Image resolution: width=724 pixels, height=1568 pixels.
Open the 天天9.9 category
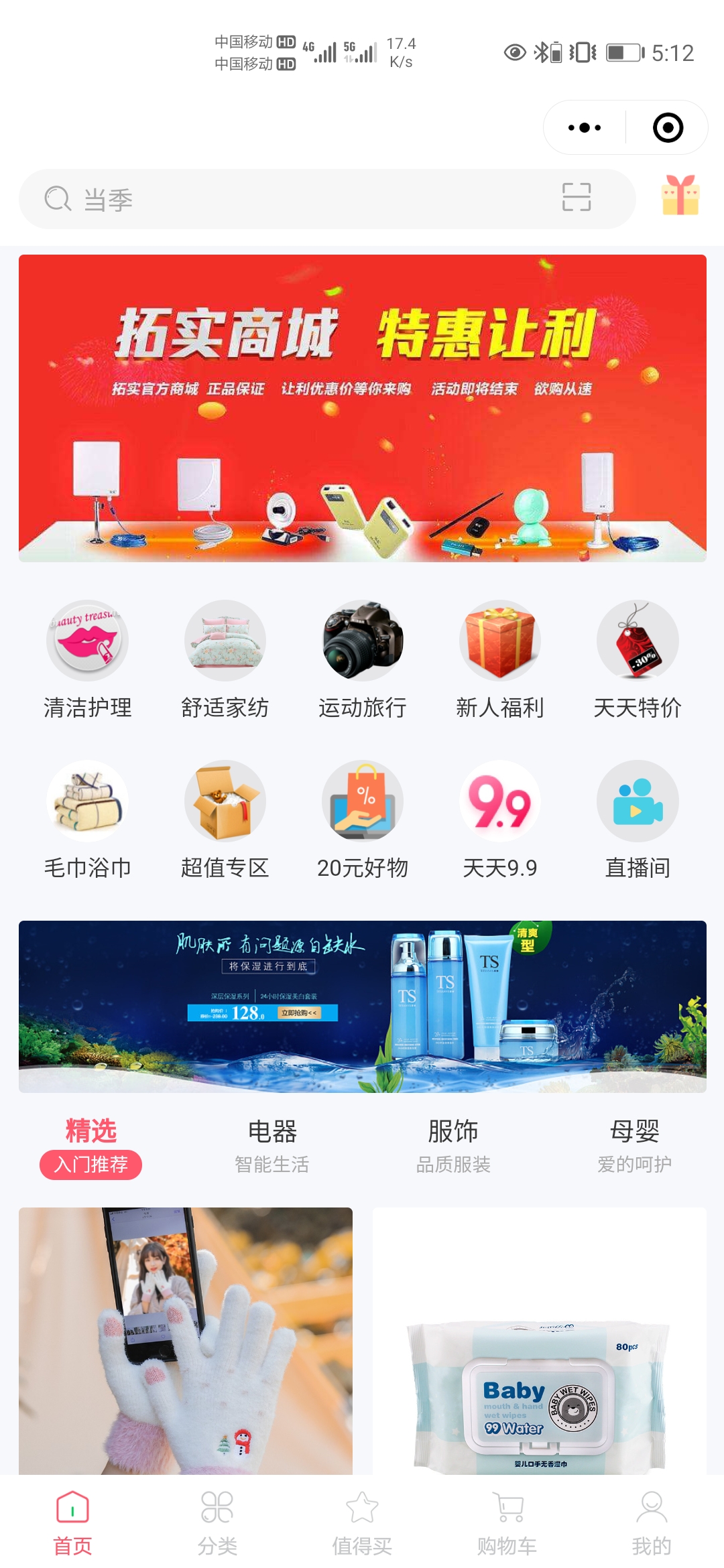pos(499,820)
